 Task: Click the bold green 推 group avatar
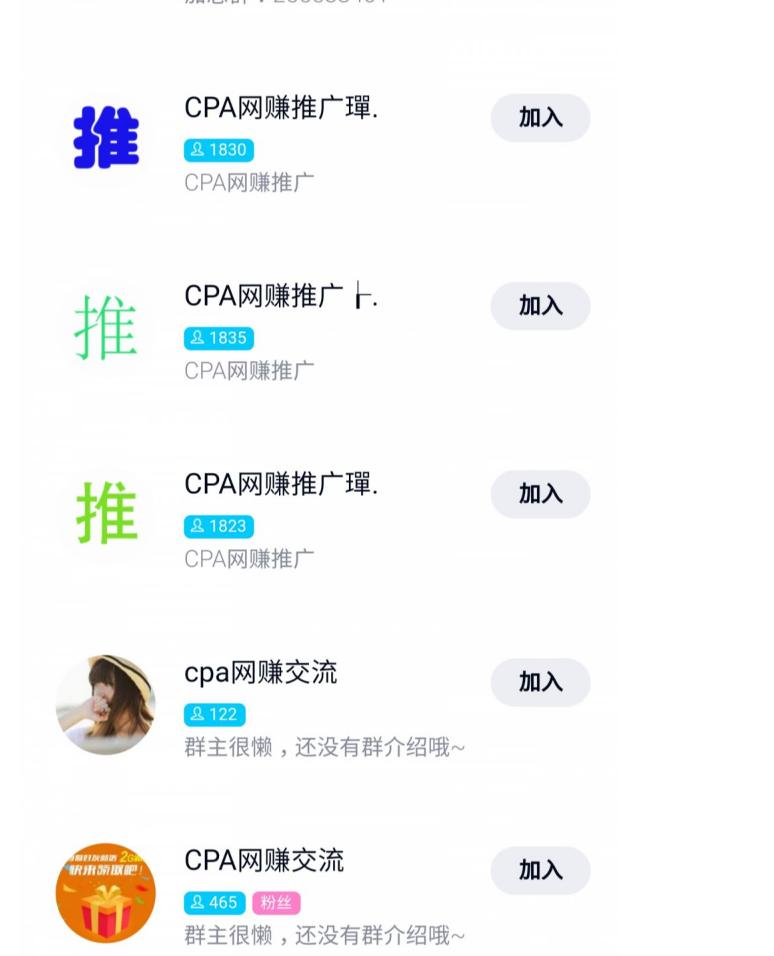106,514
